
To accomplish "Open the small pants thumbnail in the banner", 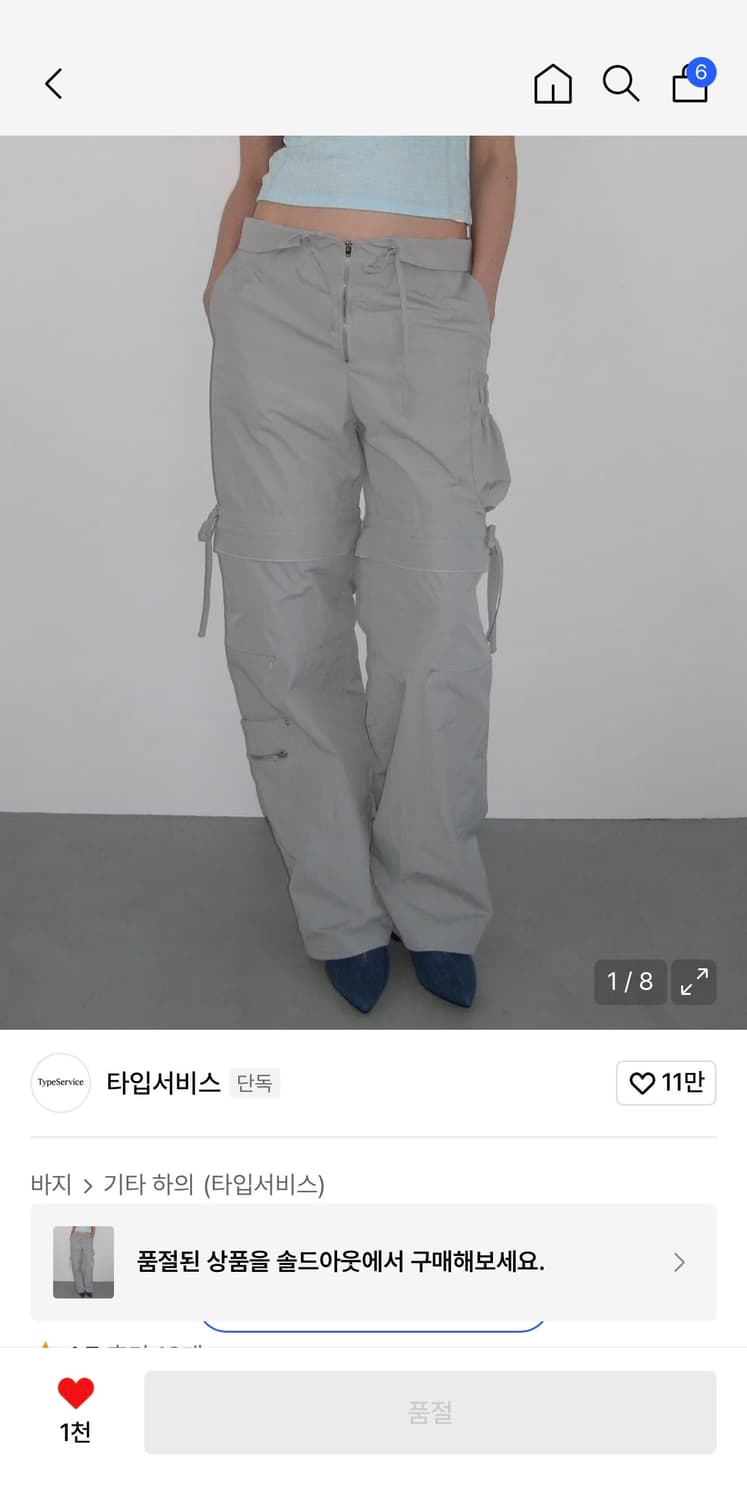I will tap(83, 1262).
